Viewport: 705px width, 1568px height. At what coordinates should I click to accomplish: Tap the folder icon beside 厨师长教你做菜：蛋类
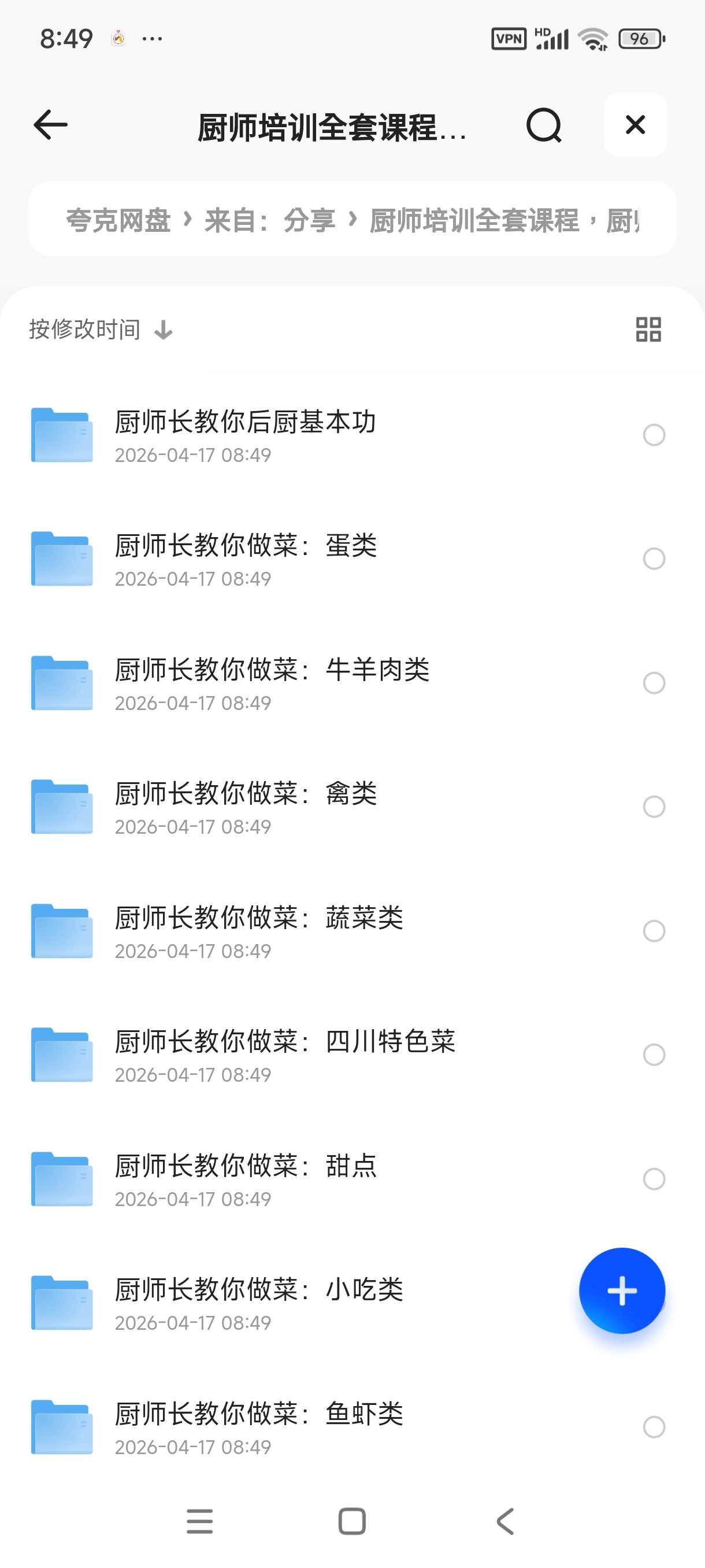point(61,557)
